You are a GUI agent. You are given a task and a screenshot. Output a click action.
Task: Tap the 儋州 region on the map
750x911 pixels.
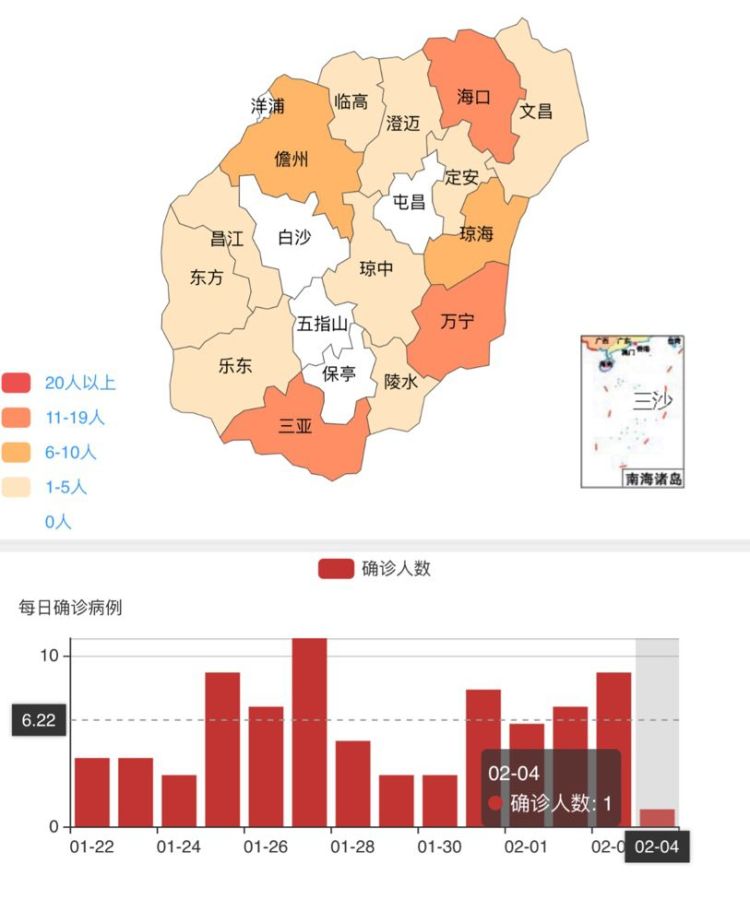pyautogui.click(x=290, y=158)
